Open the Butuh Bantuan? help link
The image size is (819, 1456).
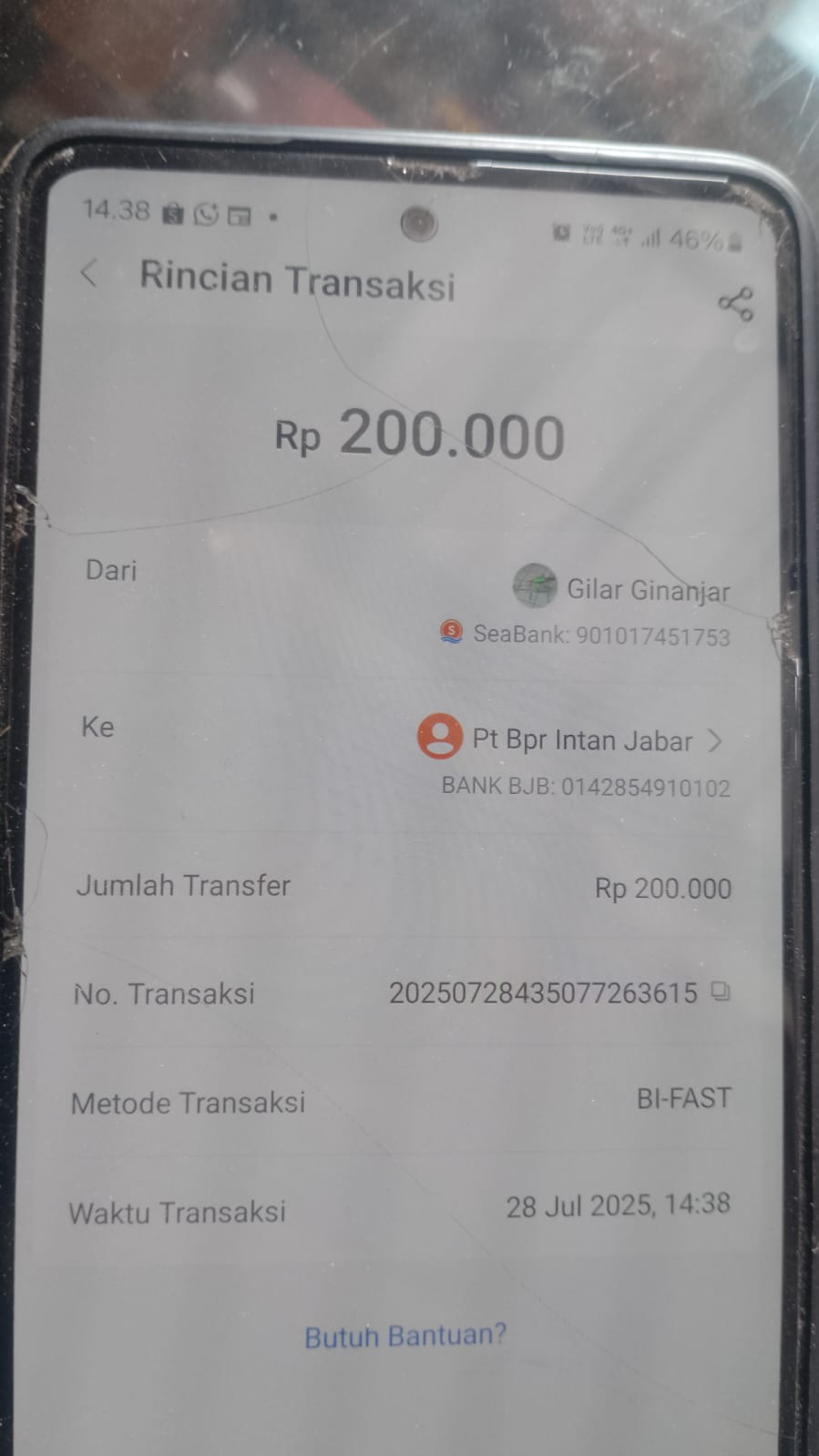(404, 1336)
